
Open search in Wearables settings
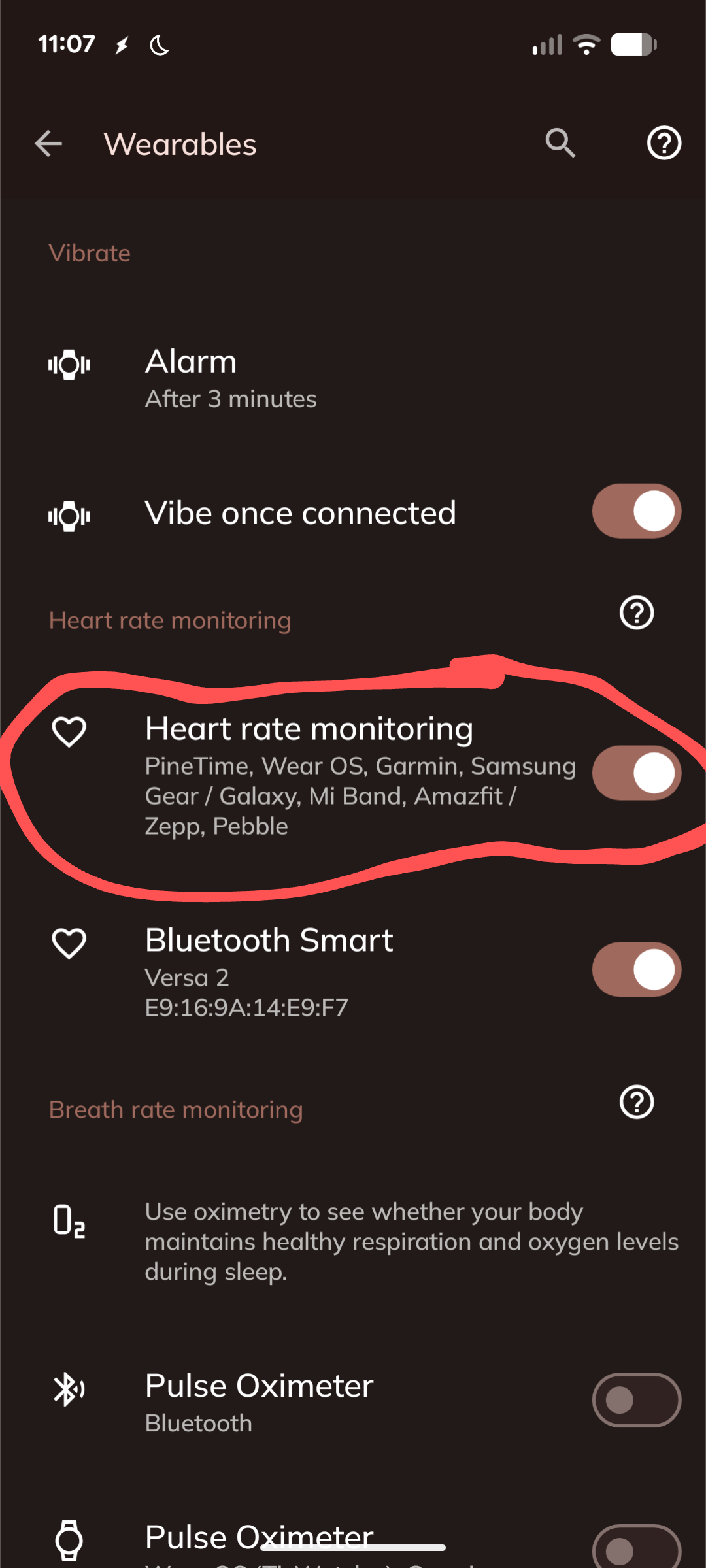560,144
